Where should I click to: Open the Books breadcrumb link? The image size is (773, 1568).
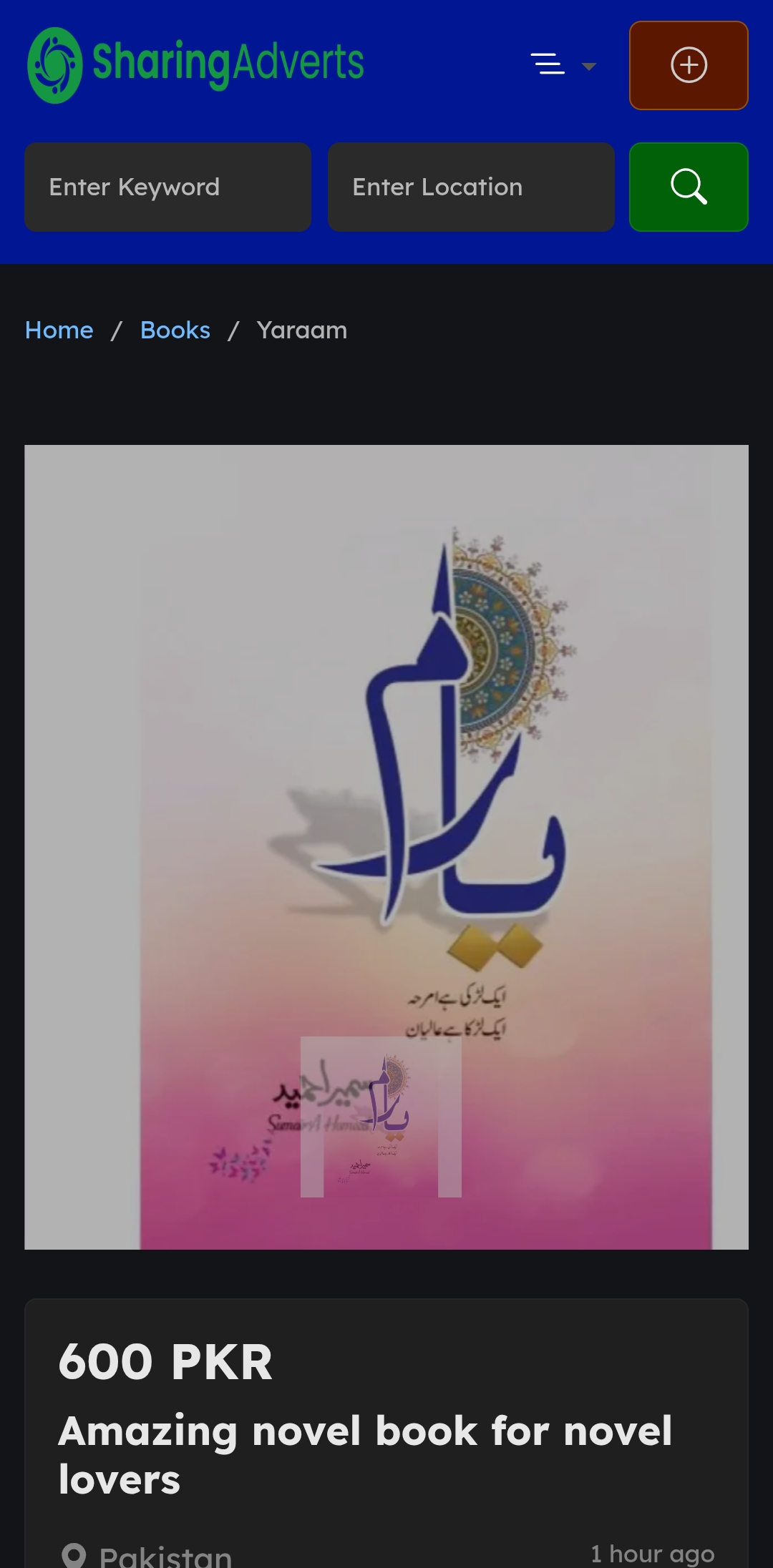click(x=175, y=330)
